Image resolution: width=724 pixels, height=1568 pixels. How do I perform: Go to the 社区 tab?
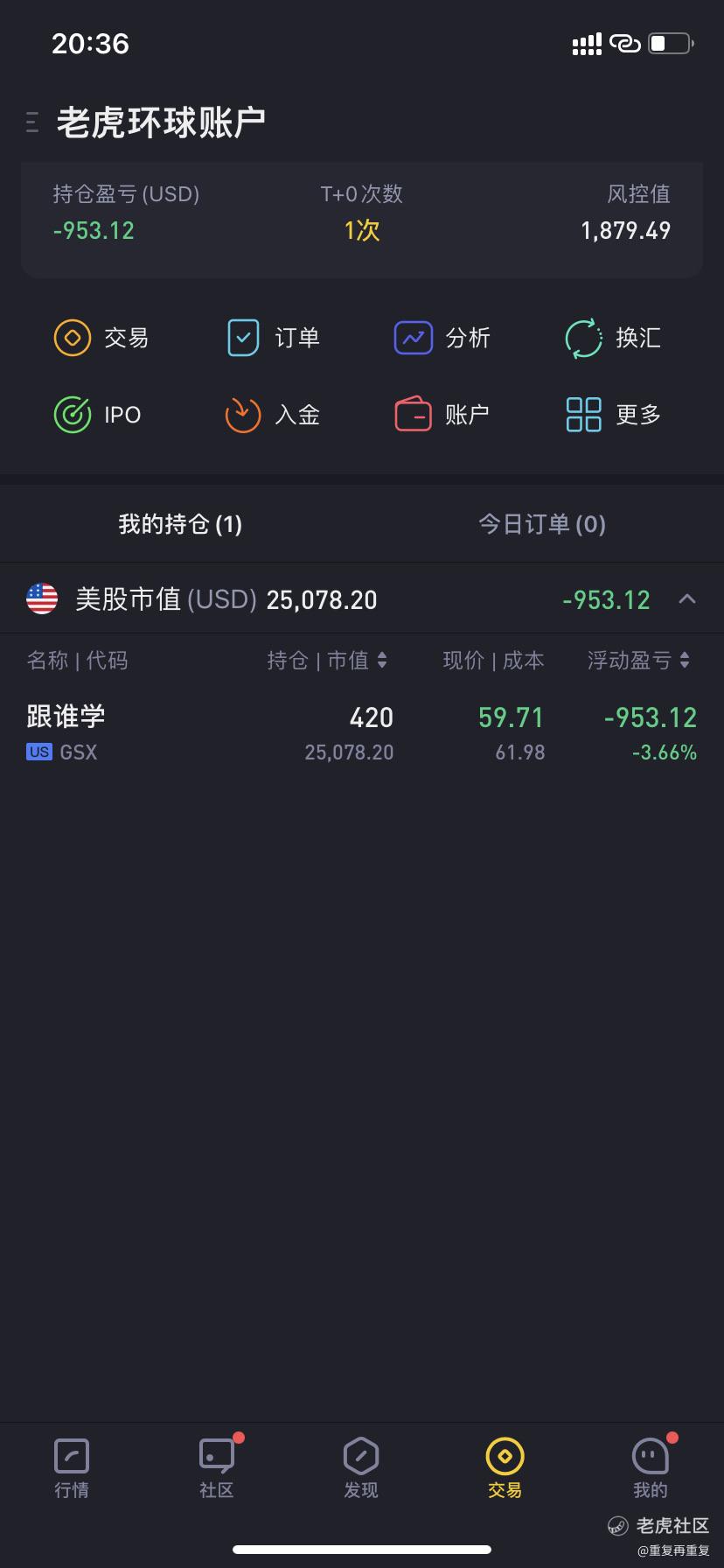coord(217,1468)
